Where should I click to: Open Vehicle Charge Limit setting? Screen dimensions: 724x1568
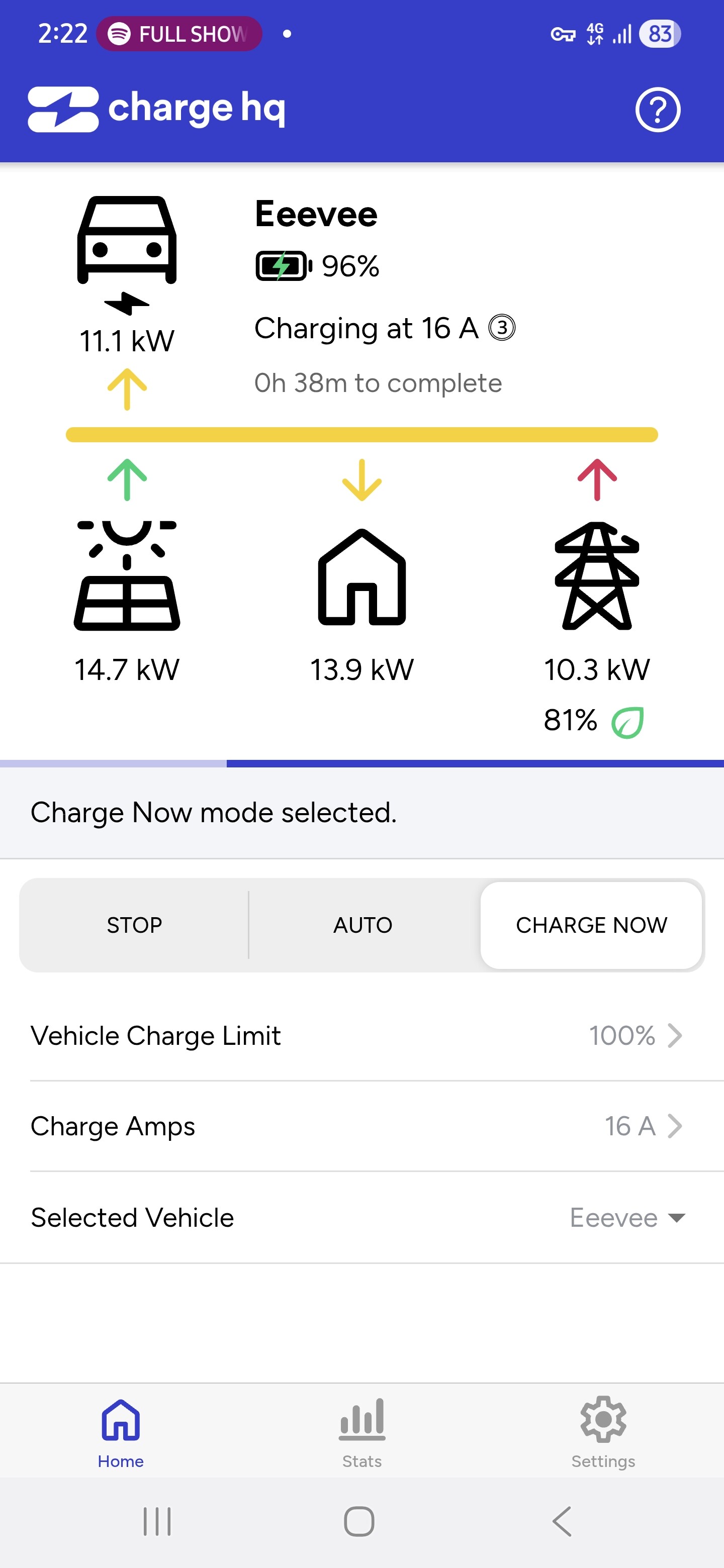[361, 1035]
